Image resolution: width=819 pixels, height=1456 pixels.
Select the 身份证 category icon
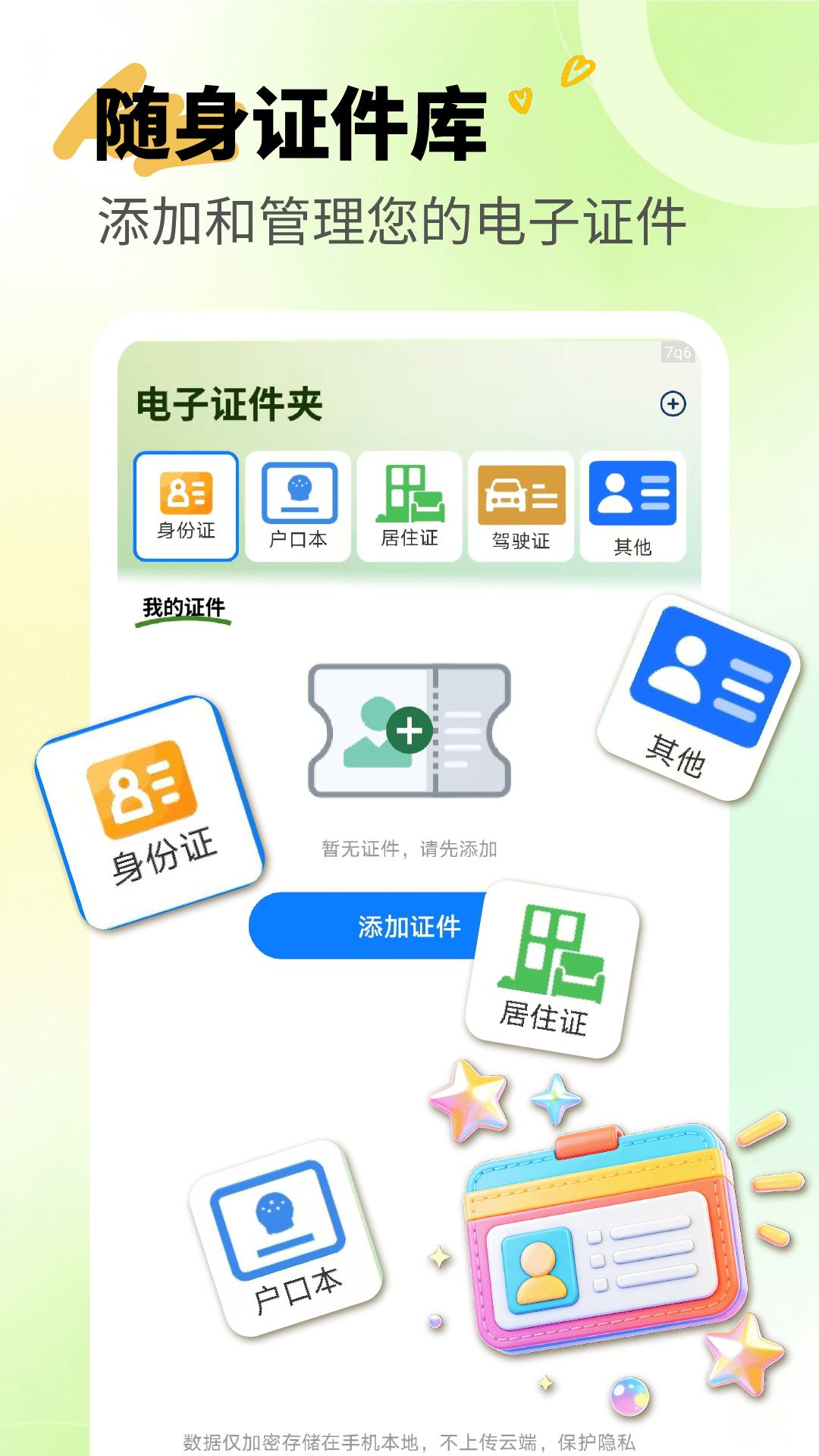185,504
